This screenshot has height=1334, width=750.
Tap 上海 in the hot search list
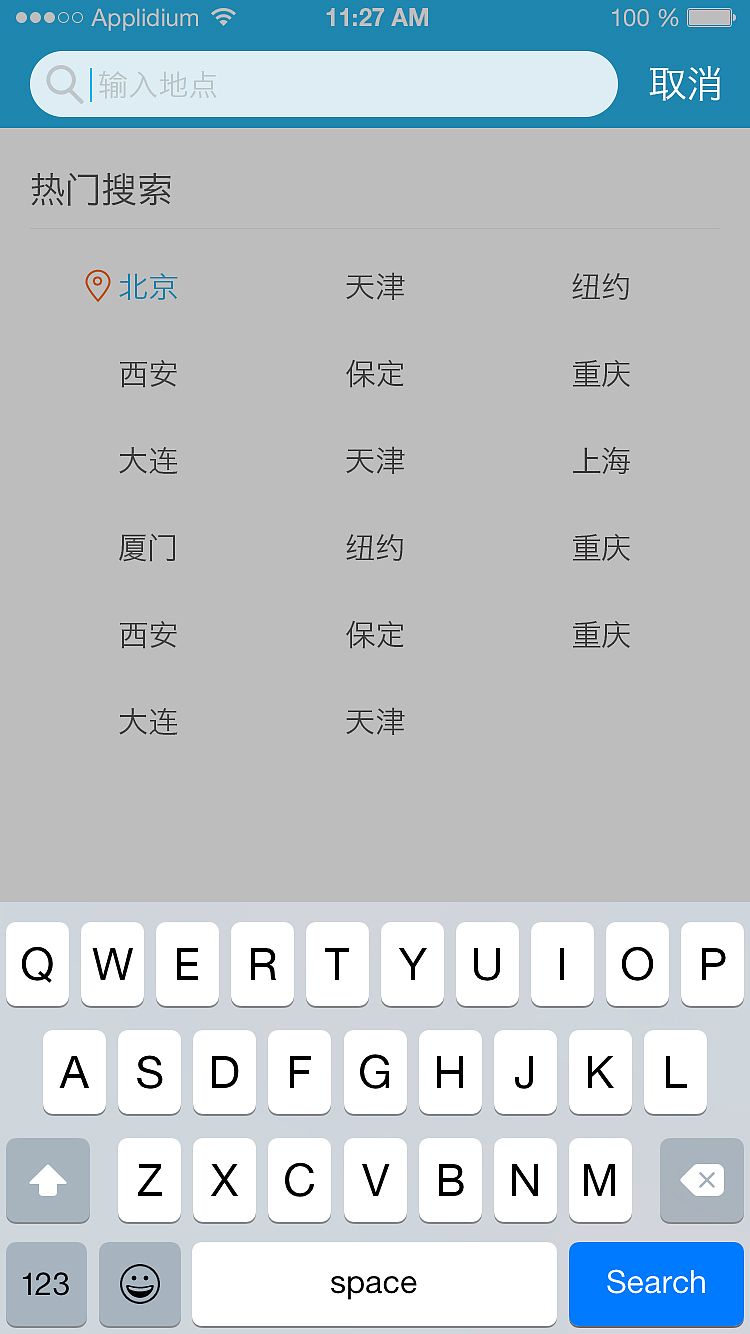point(601,461)
